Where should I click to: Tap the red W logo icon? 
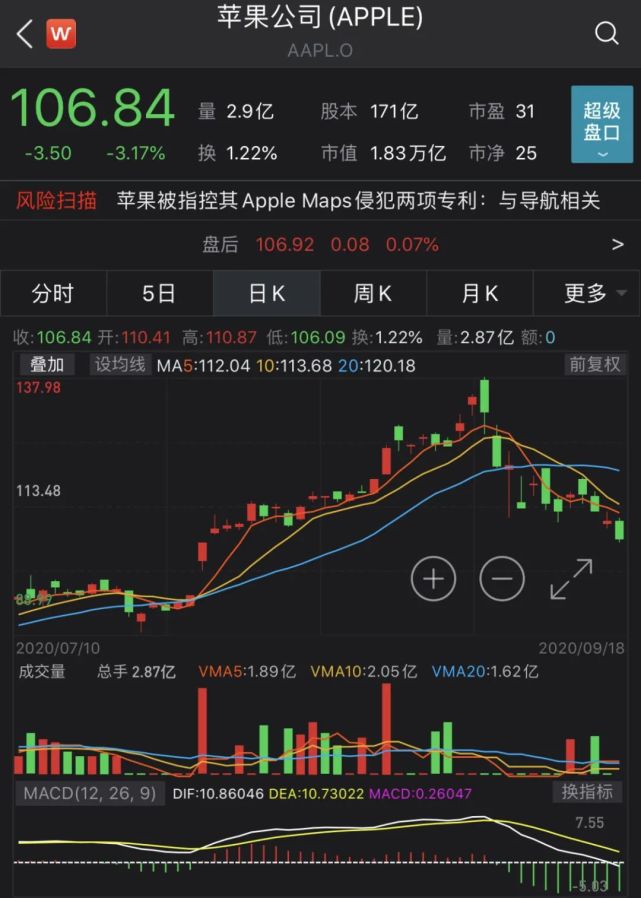coord(61,34)
